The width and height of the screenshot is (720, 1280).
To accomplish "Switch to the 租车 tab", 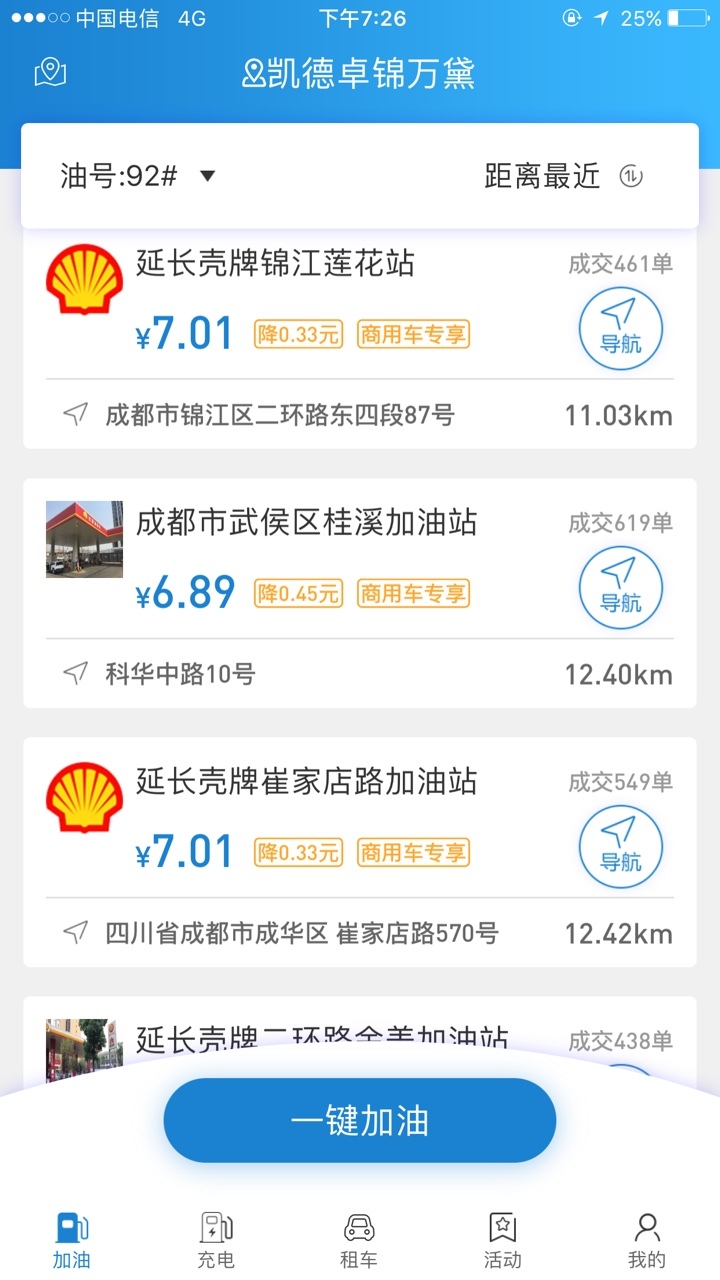I will (359, 1240).
